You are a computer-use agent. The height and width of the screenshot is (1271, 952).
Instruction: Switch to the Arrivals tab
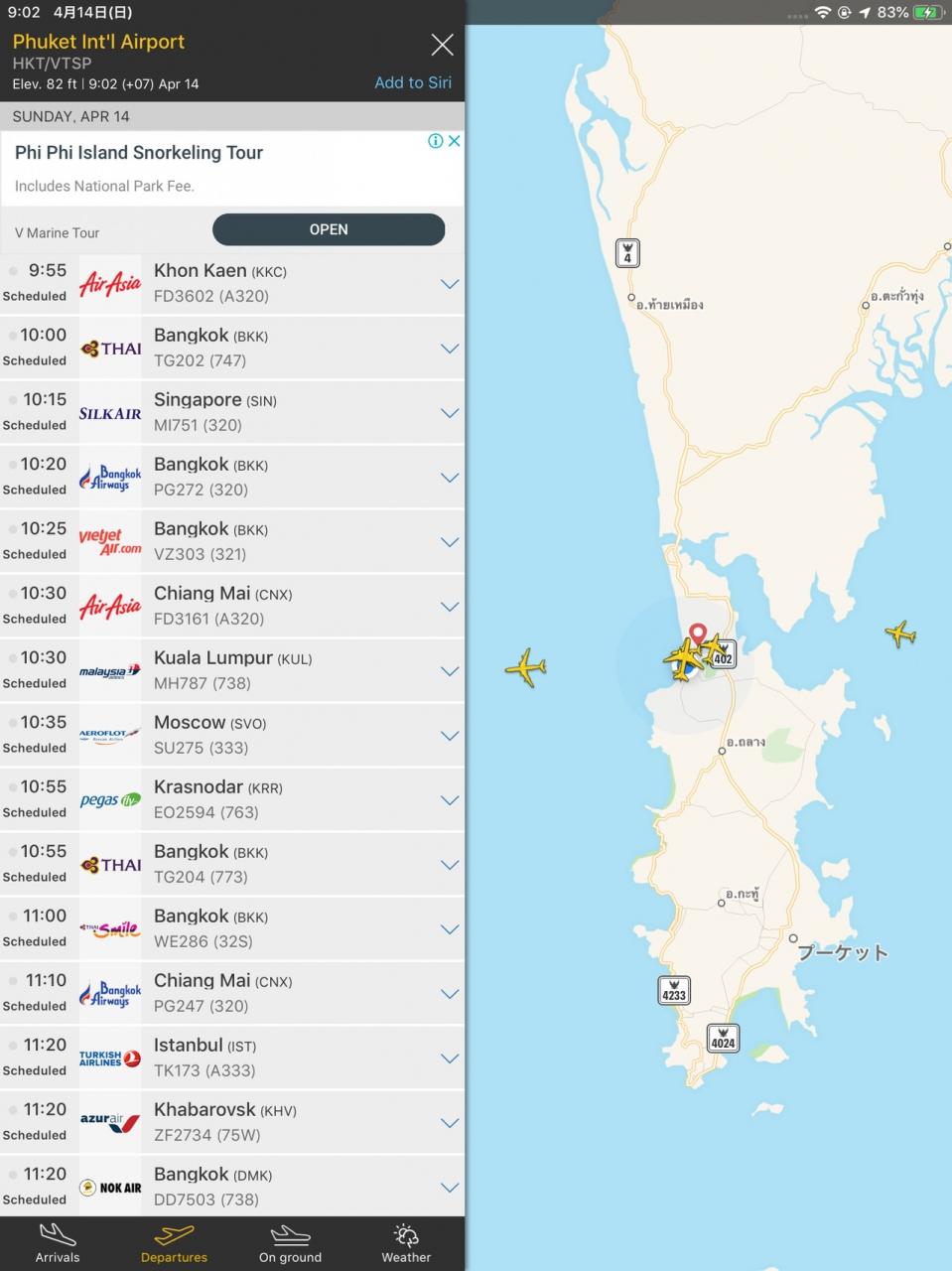[x=58, y=1243]
